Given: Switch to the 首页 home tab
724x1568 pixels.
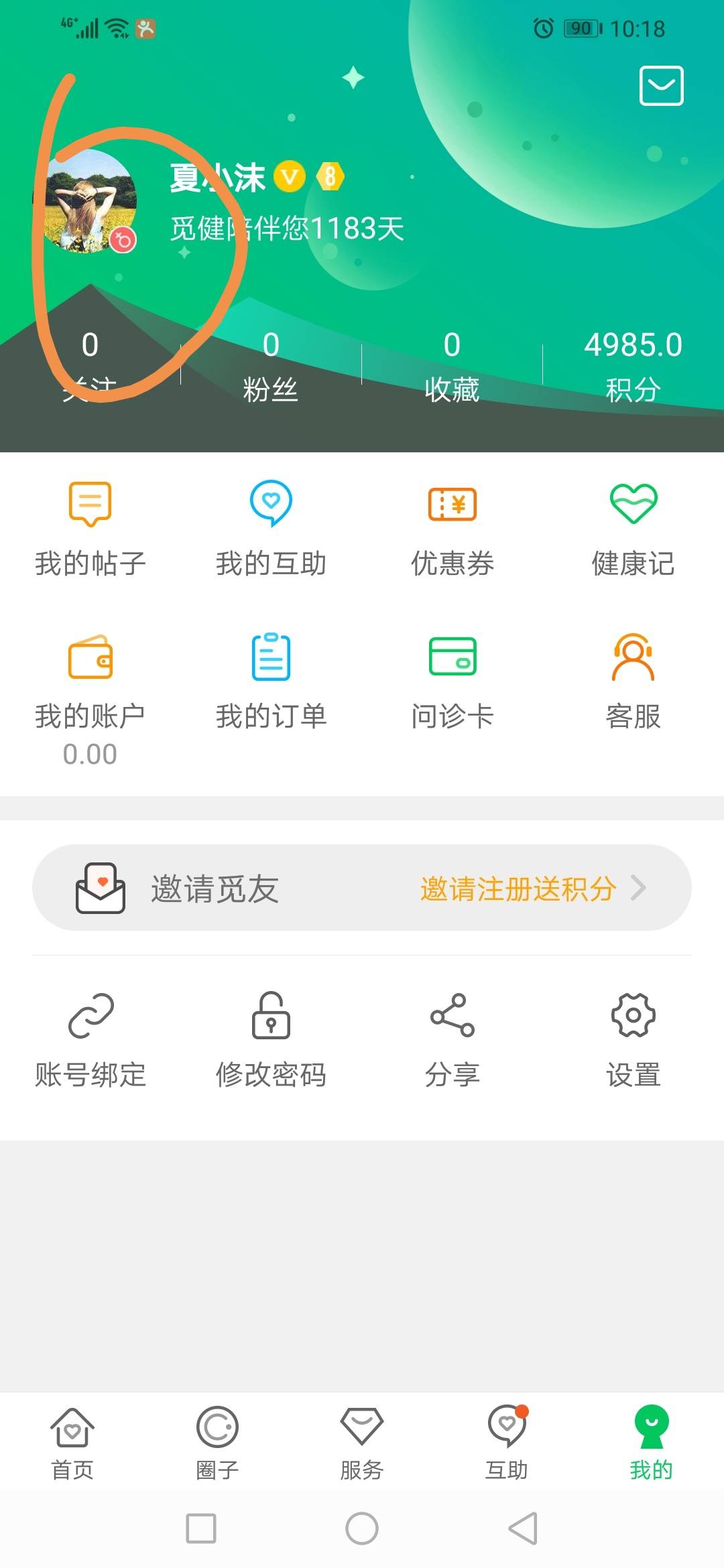Looking at the screenshot, I should pos(72,1442).
